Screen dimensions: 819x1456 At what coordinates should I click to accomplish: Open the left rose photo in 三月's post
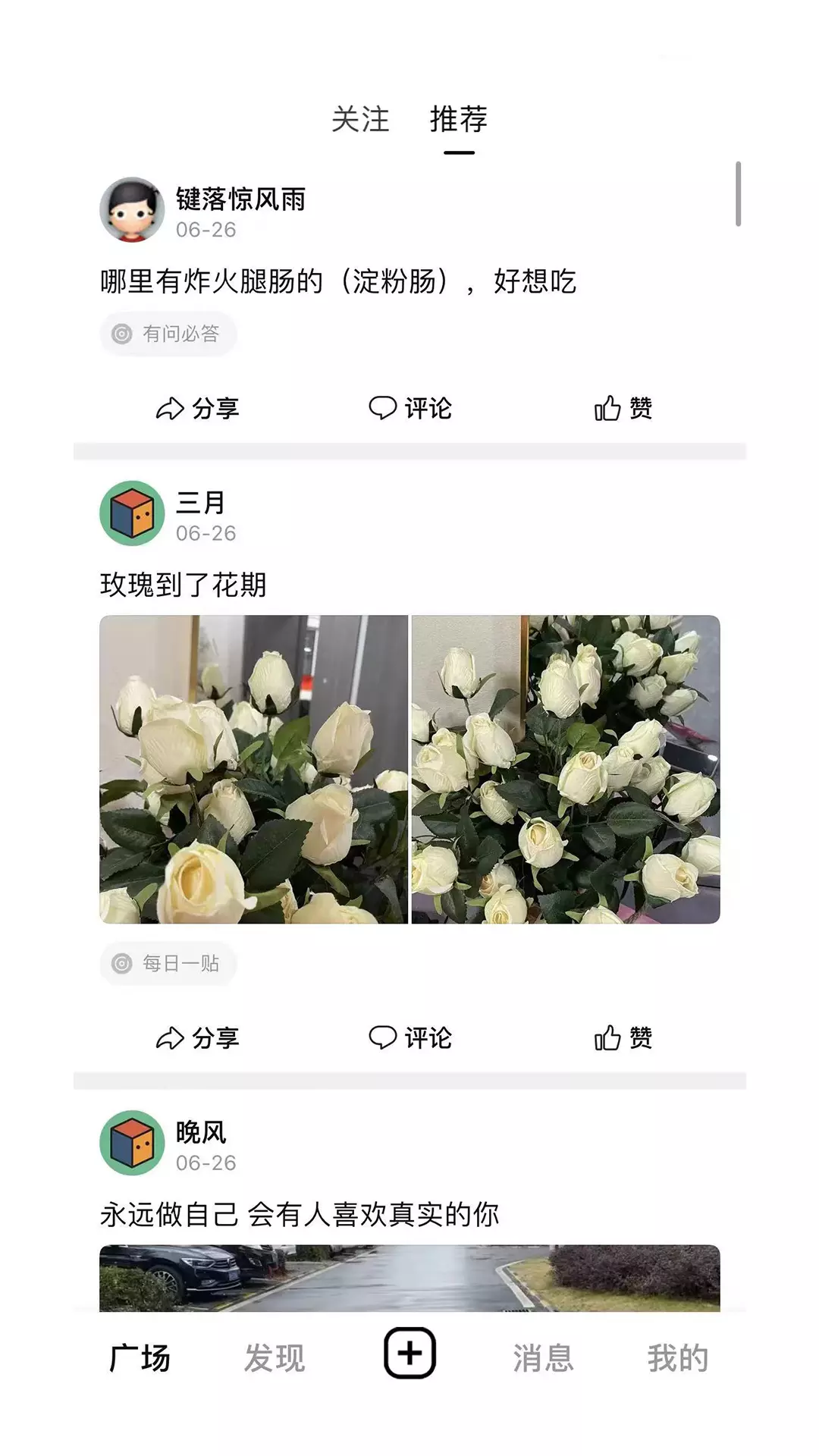[254, 769]
